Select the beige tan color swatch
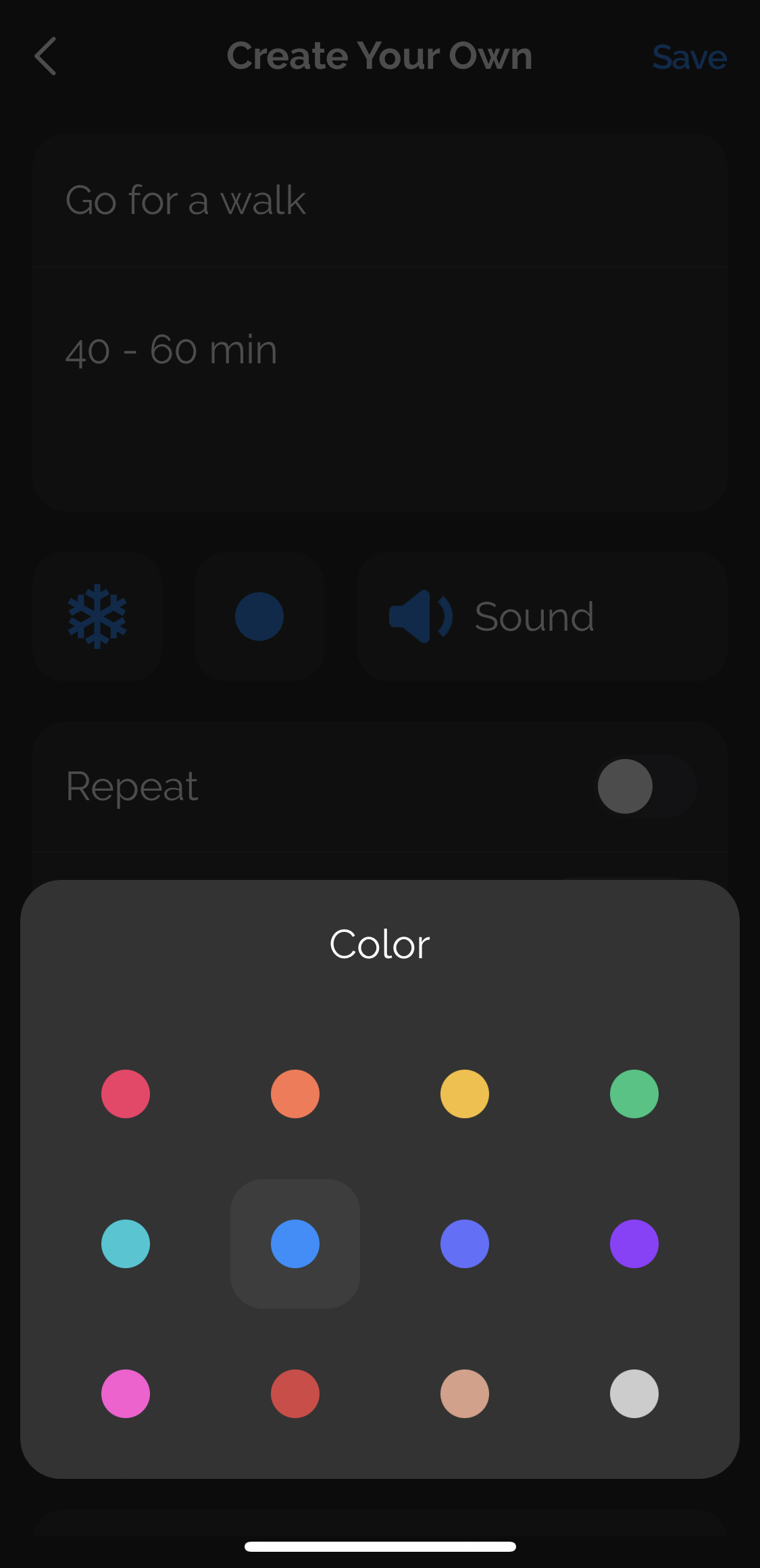This screenshot has height=1568, width=760. (x=465, y=1393)
